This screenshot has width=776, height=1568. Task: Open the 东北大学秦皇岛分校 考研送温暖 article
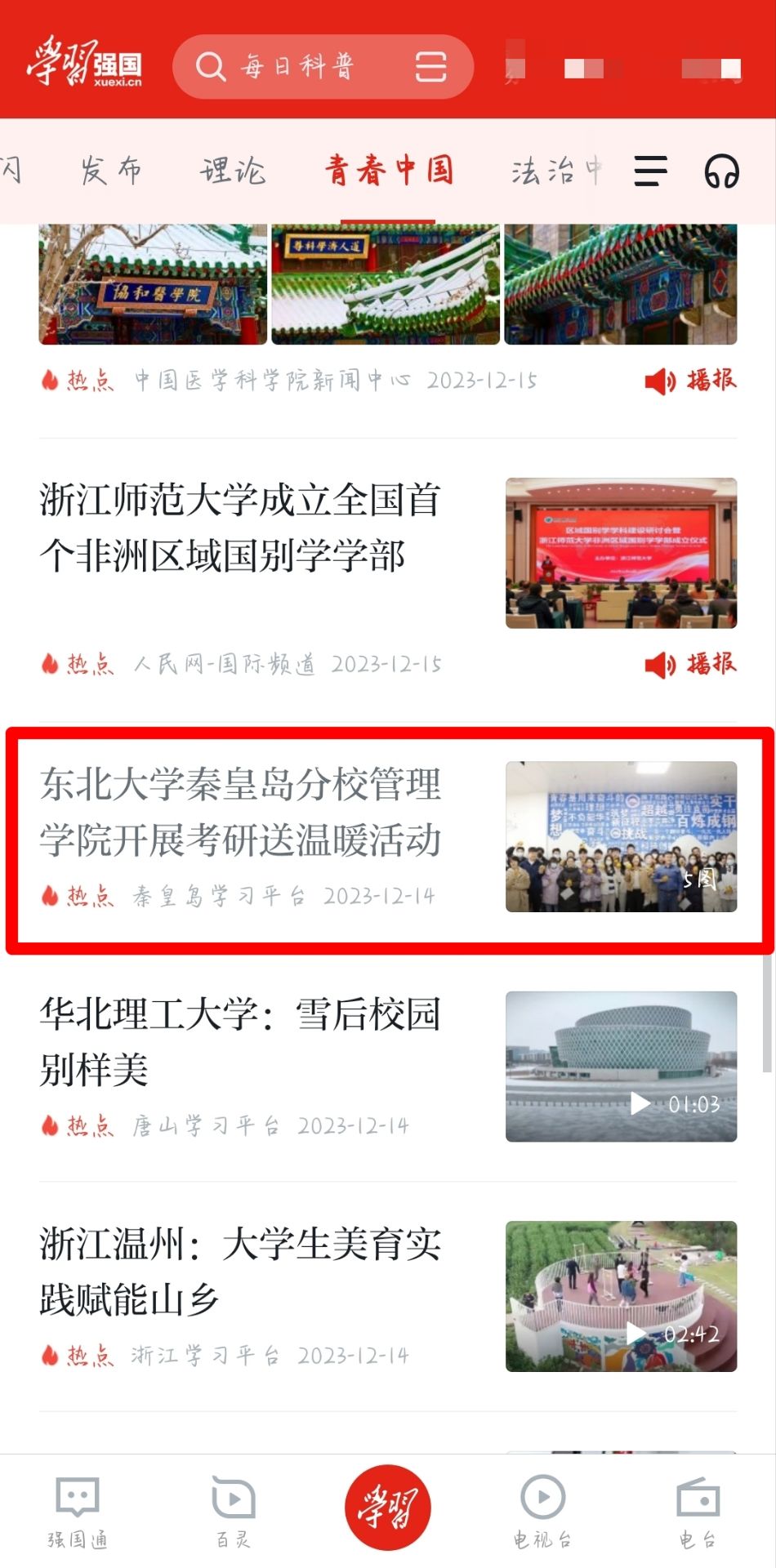pos(241,813)
